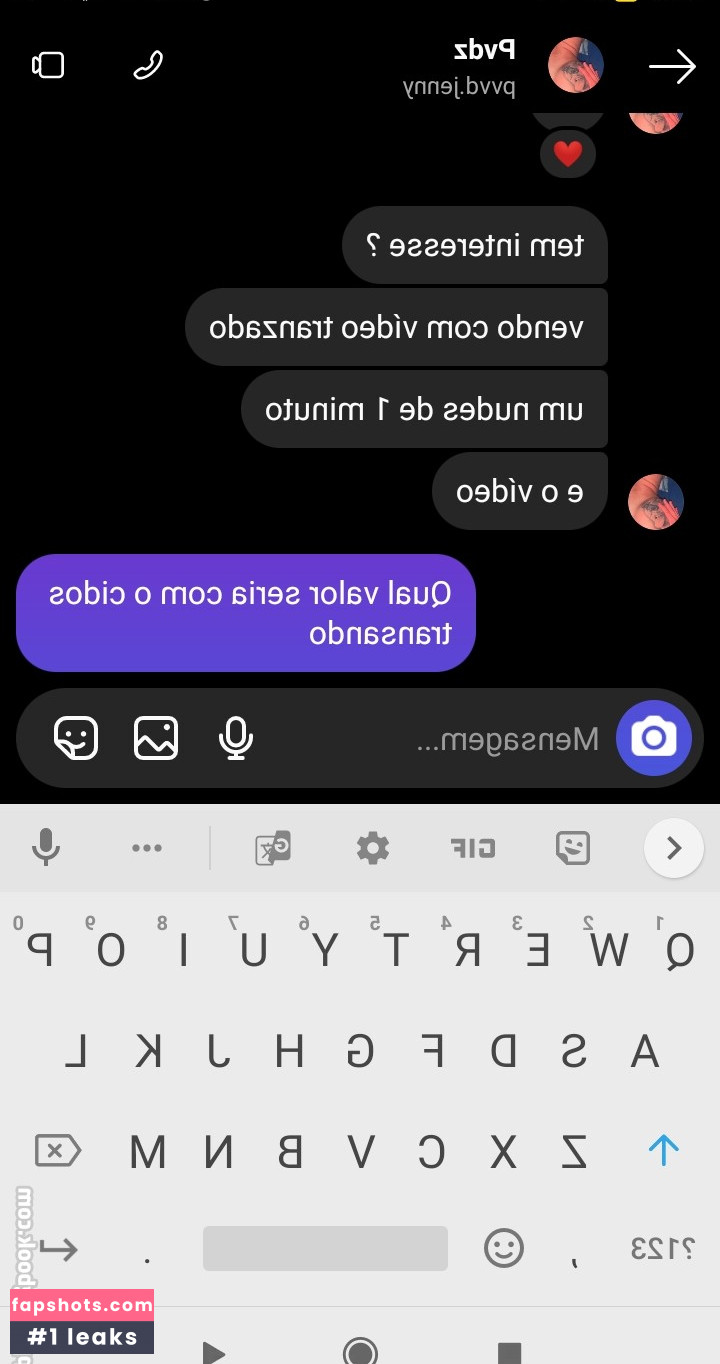720x1364 pixels.
Task: Open the keyboard translate tool
Action: point(272,848)
